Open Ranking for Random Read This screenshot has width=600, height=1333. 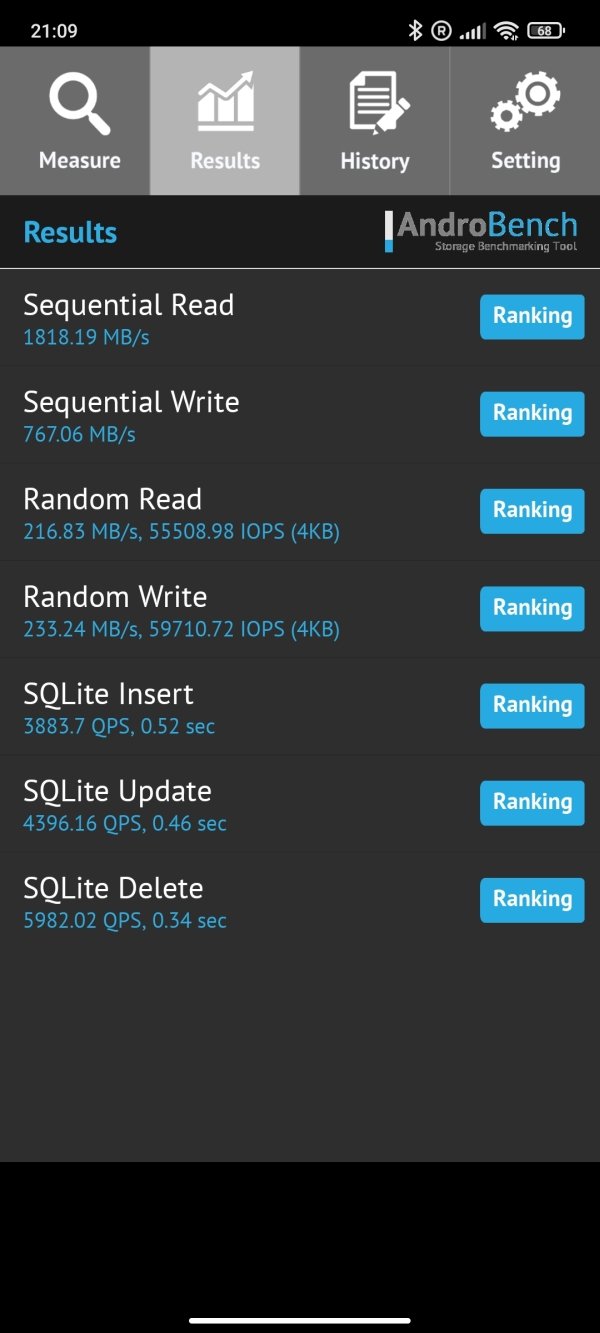(x=532, y=510)
